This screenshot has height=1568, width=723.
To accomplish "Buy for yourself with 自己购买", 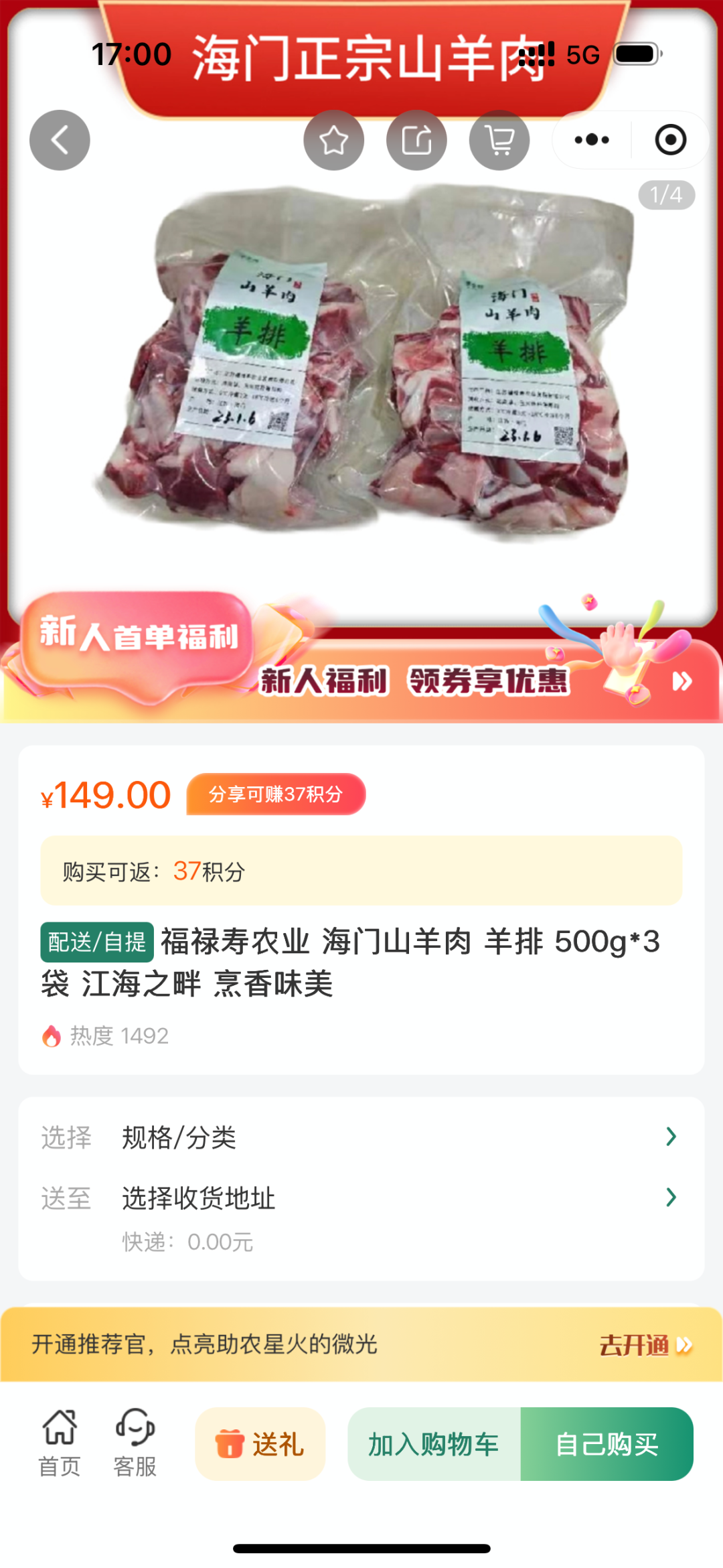I will pos(607,1444).
